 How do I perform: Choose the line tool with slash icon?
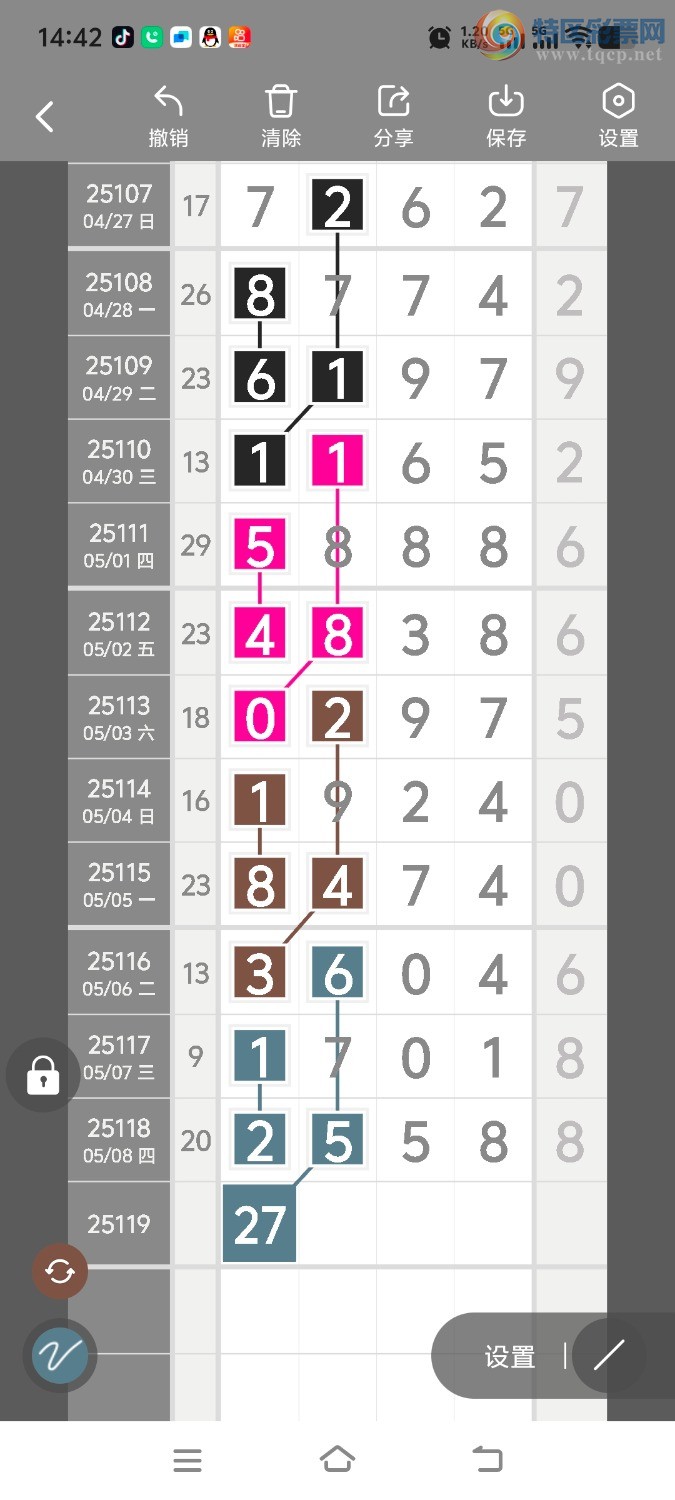tap(608, 1356)
